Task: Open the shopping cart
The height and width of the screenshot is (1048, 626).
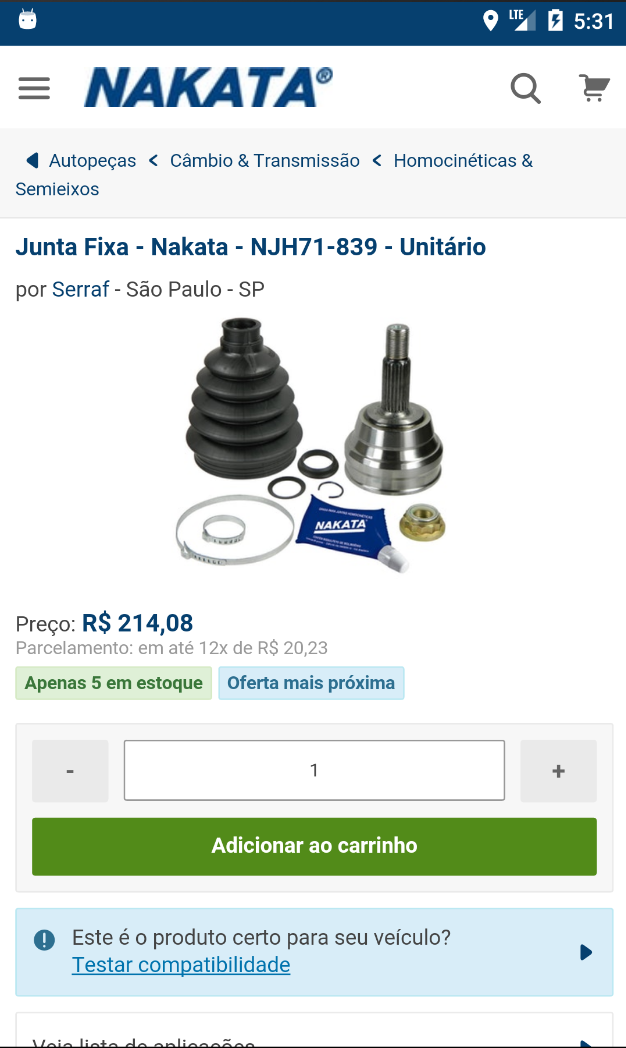Action: (593, 88)
